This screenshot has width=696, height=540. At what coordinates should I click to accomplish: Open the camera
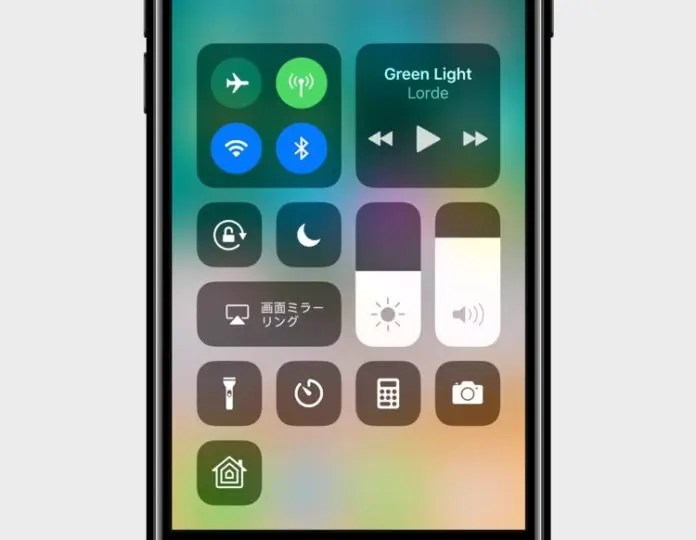pyautogui.click(x=467, y=393)
